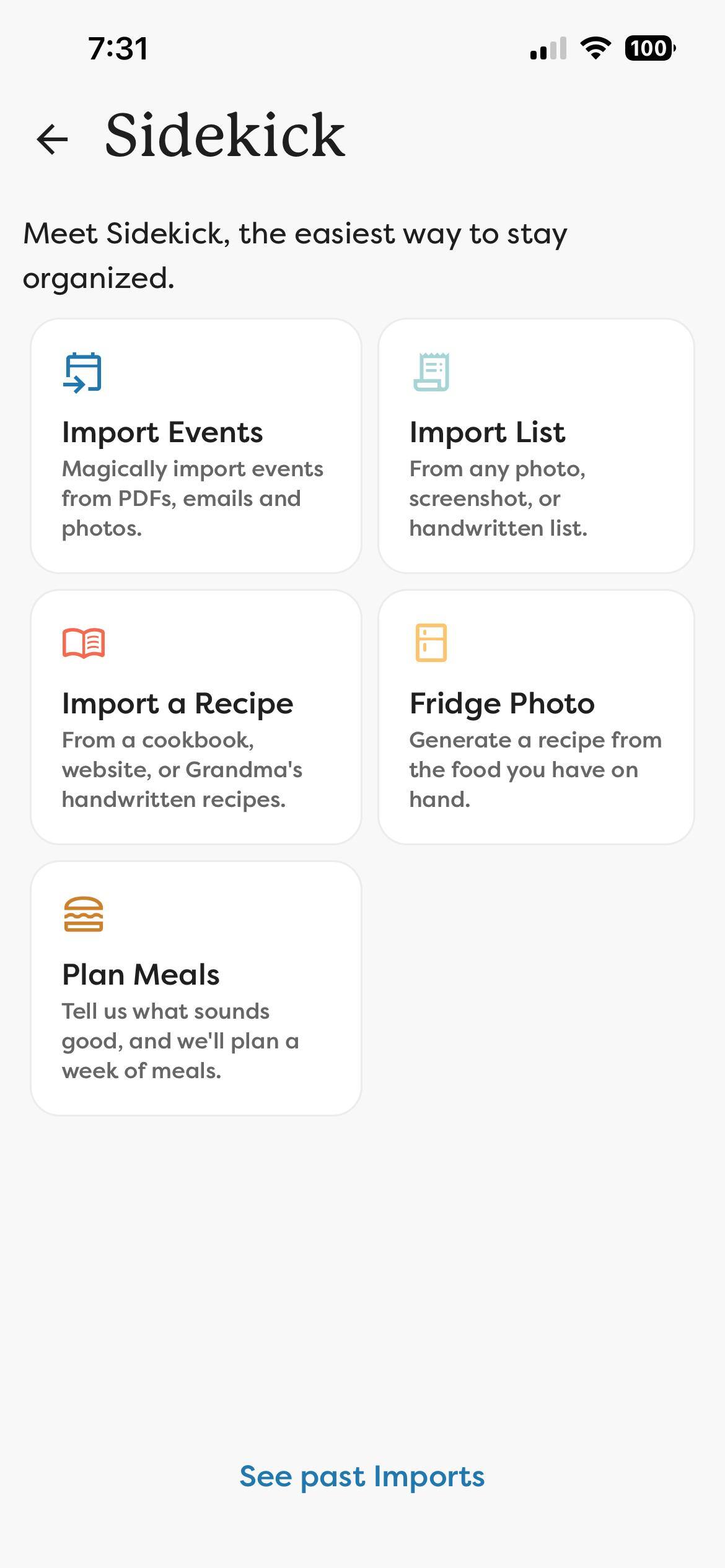Open the Import Events card
725x1568 pixels.
pyautogui.click(x=196, y=446)
